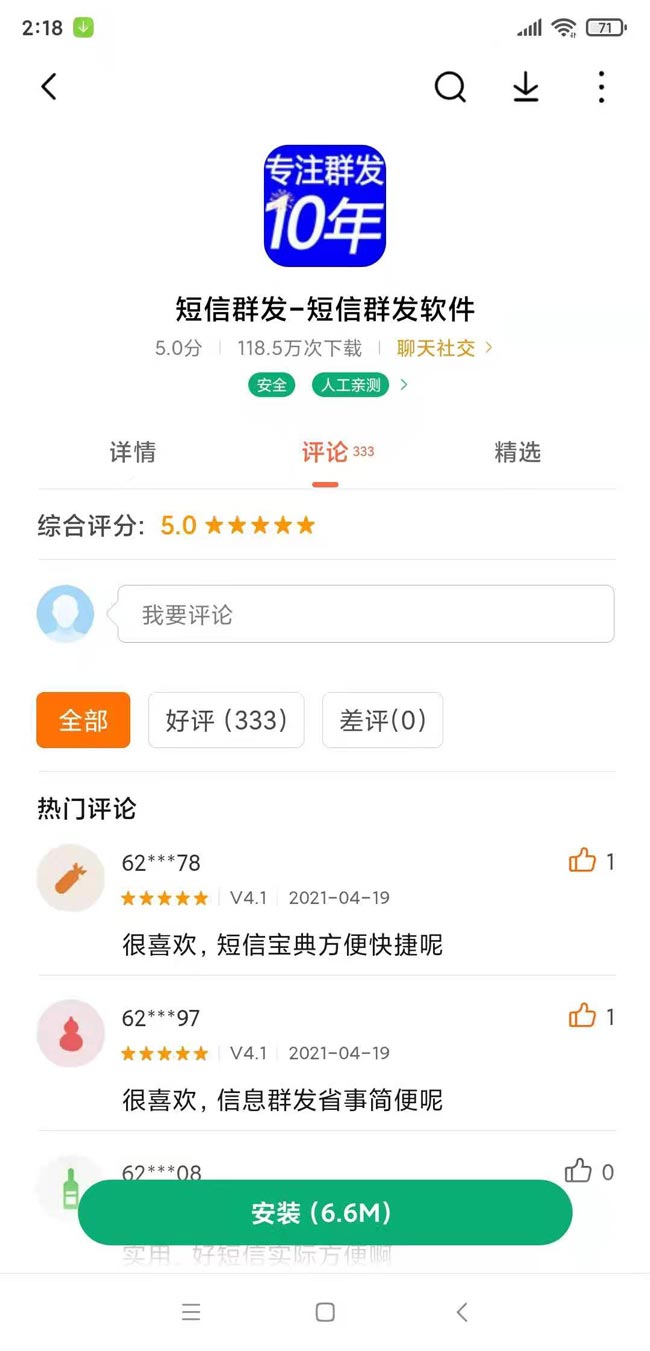
Task: Open recent apps from navigation bar
Action: tap(191, 1312)
